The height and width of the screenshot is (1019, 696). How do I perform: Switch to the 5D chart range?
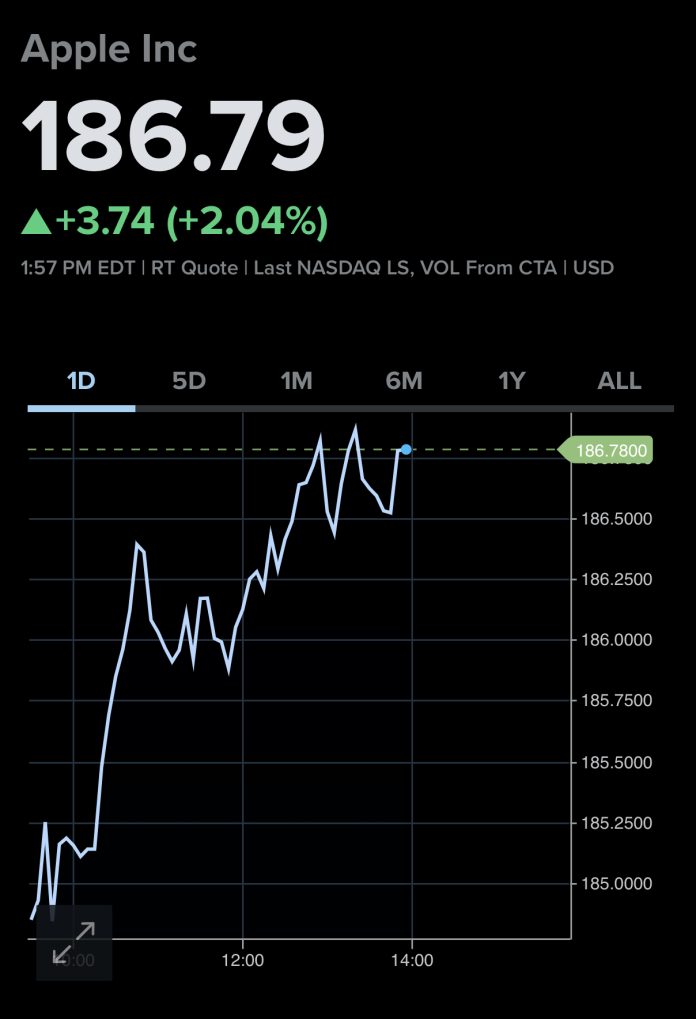[189, 381]
